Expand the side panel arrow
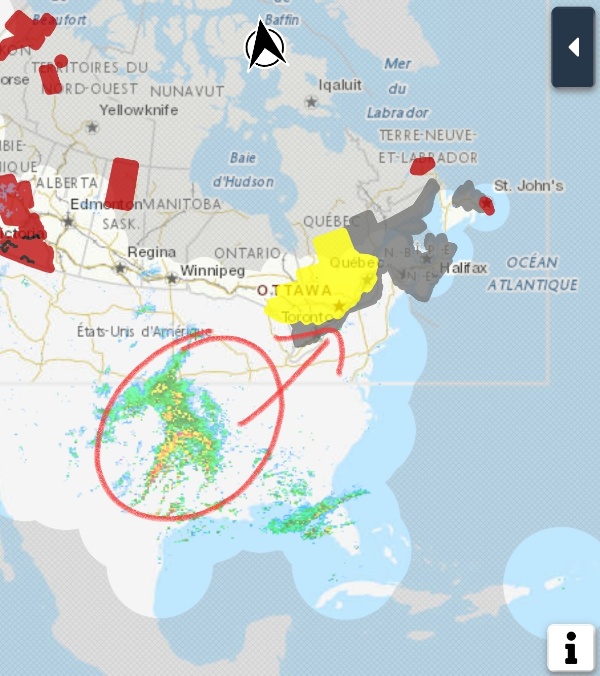Viewport: 600px width, 676px height. point(574,47)
